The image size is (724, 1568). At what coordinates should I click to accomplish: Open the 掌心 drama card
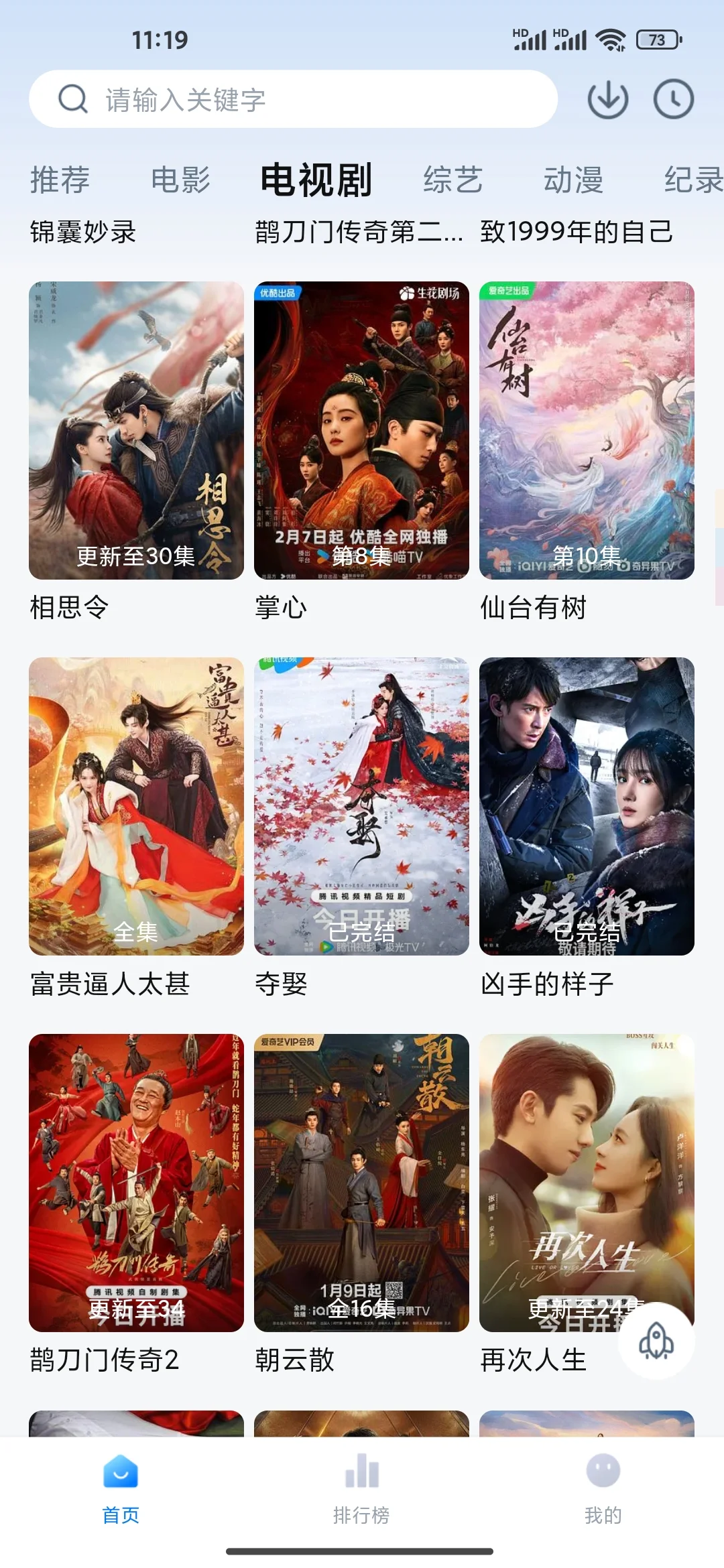tap(361, 430)
